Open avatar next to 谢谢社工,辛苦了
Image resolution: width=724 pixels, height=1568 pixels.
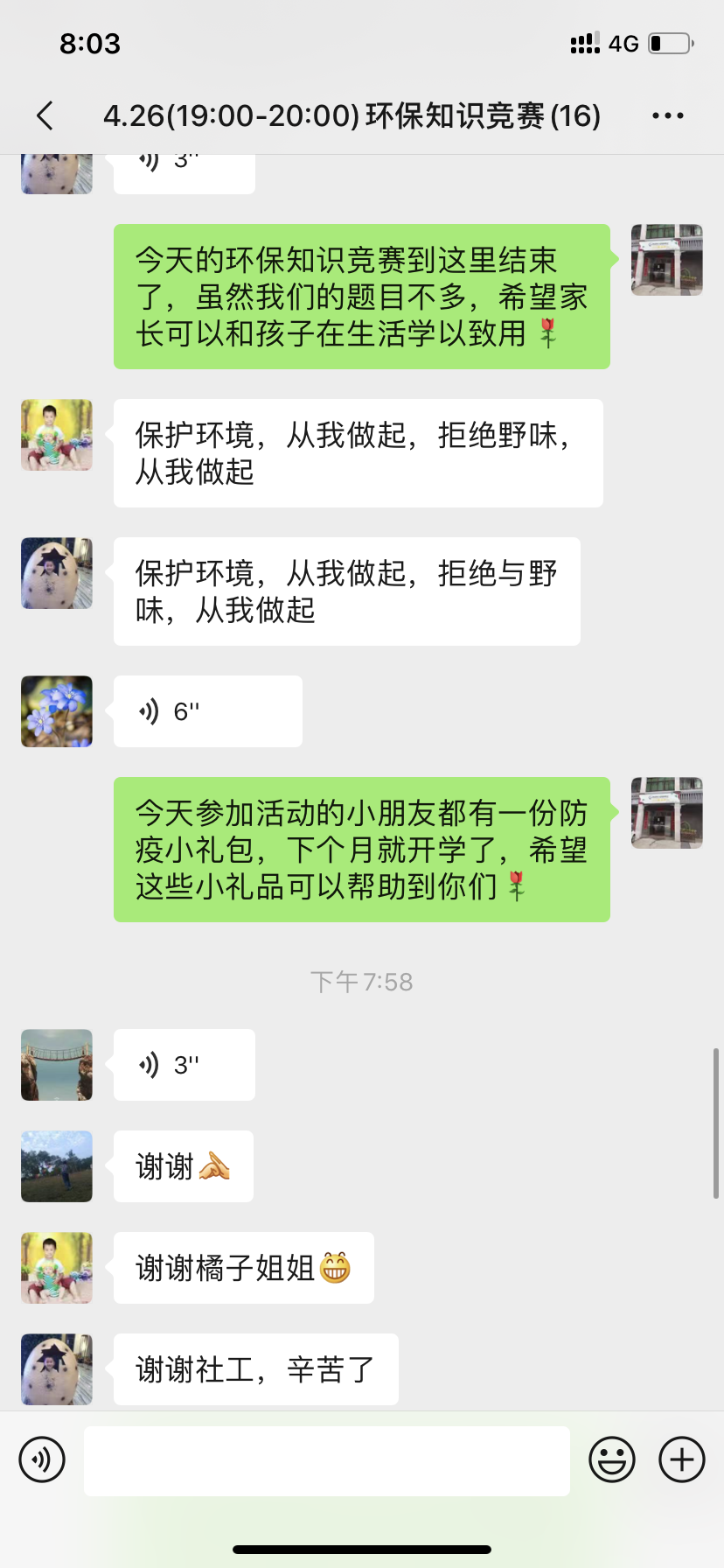57,1369
